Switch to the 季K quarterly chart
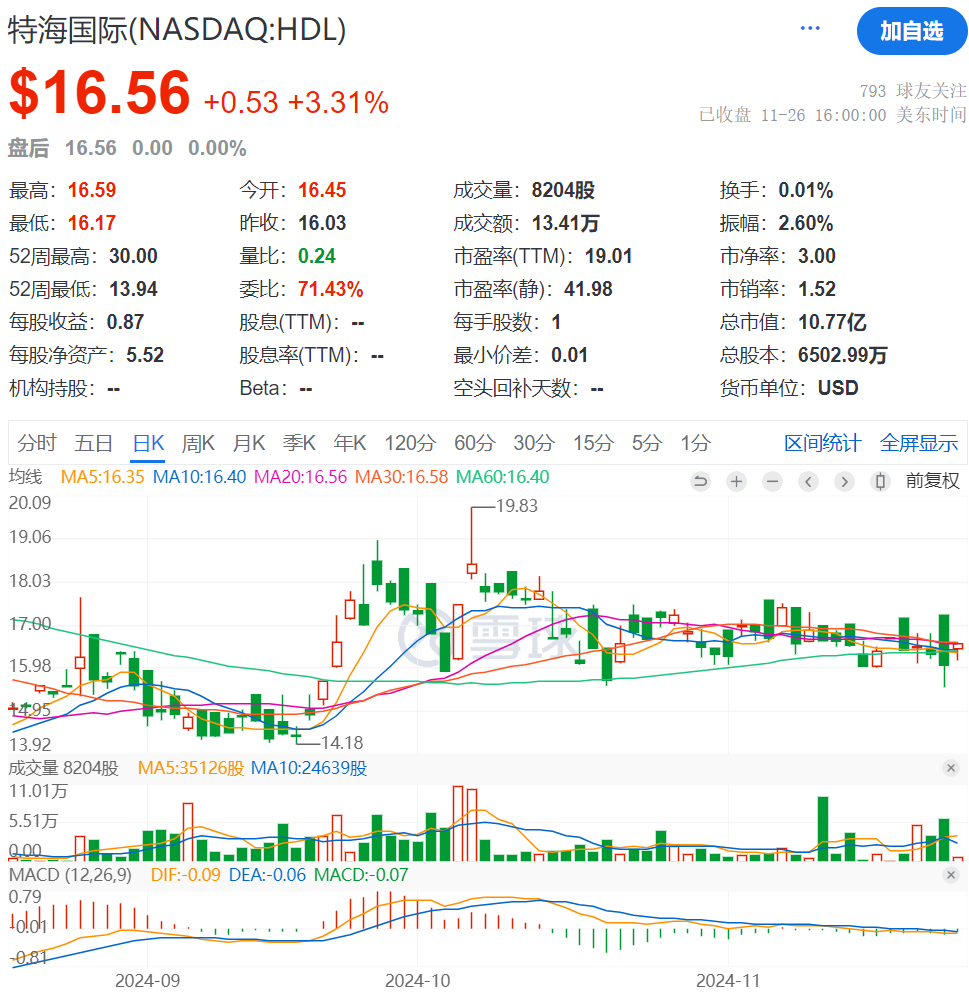The height and width of the screenshot is (995, 969). (299, 443)
